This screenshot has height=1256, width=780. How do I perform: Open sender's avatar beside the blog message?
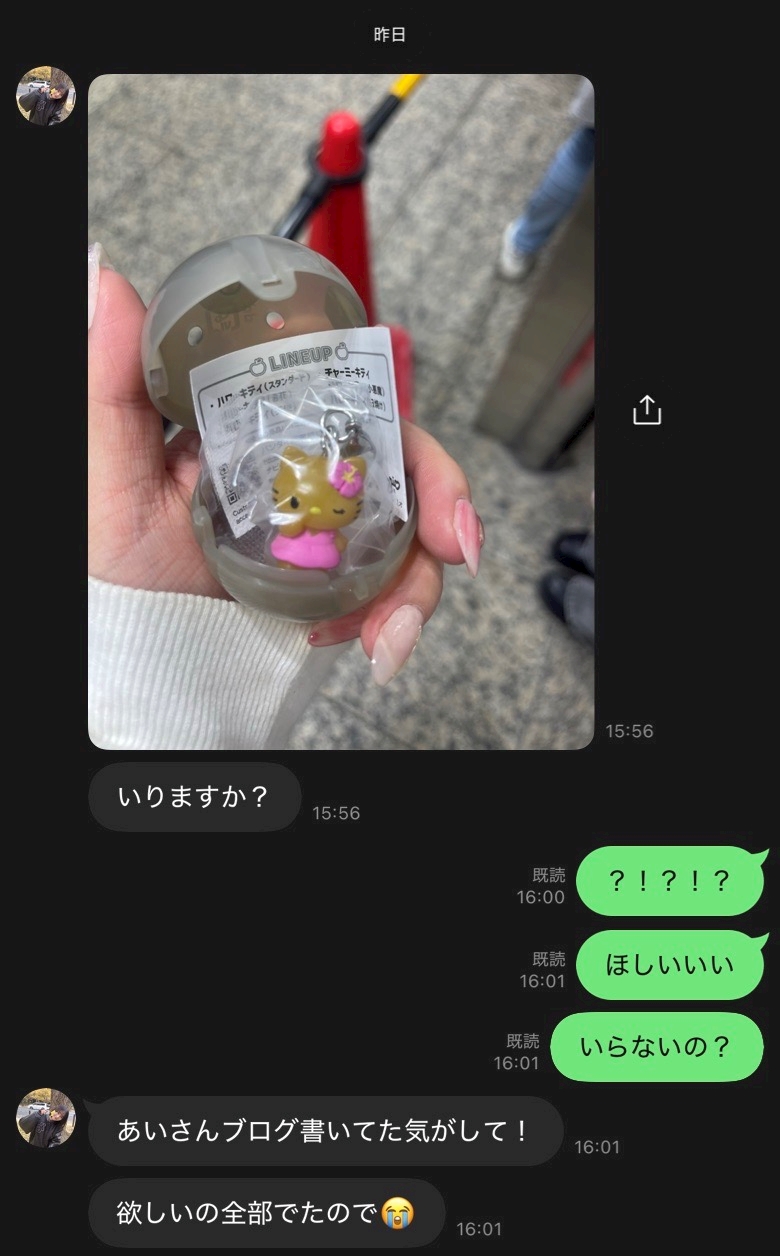pyautogui.click(x=46, y=1117)
